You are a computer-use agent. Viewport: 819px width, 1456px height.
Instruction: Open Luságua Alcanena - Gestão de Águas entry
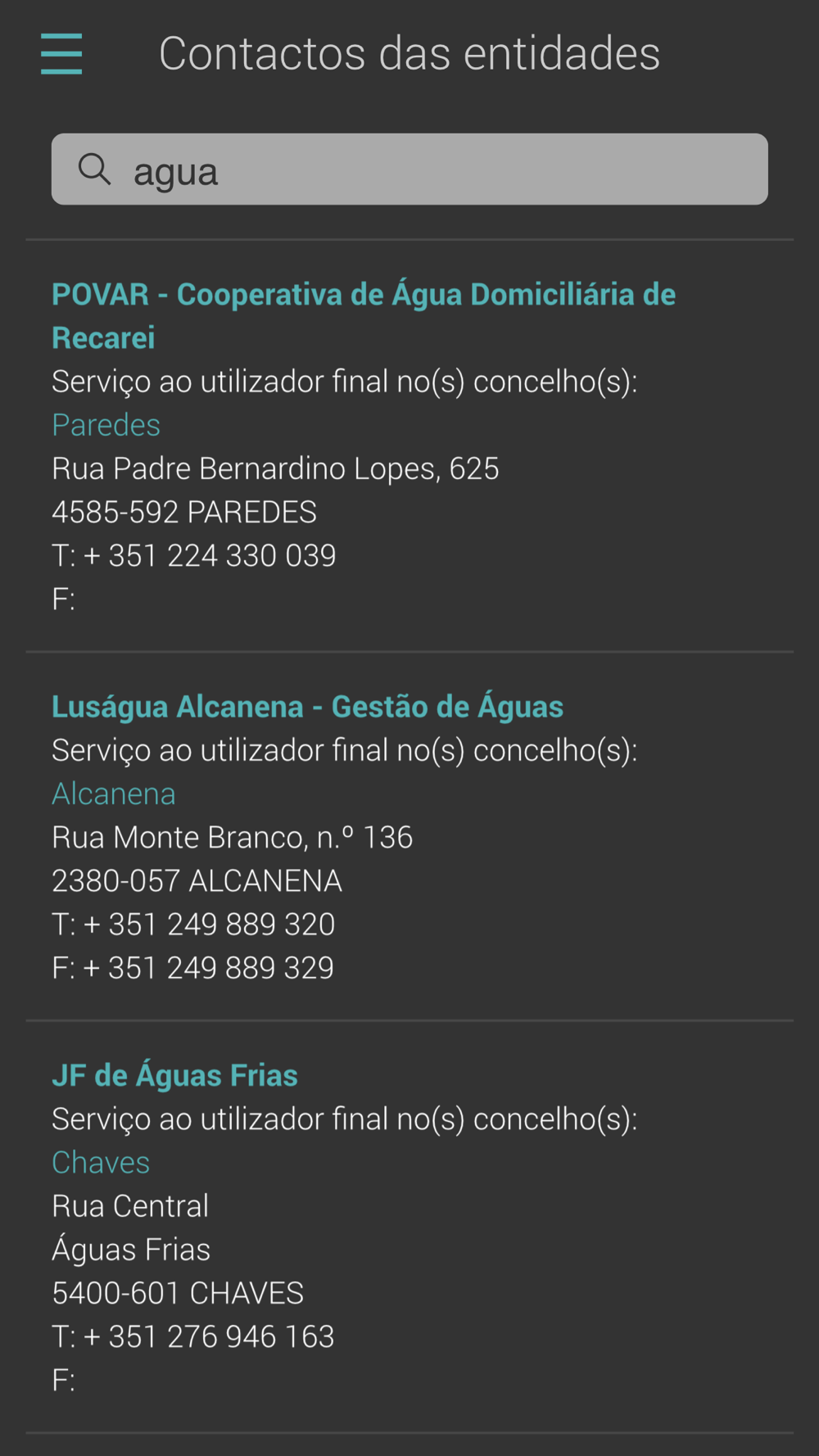(307, 707)
